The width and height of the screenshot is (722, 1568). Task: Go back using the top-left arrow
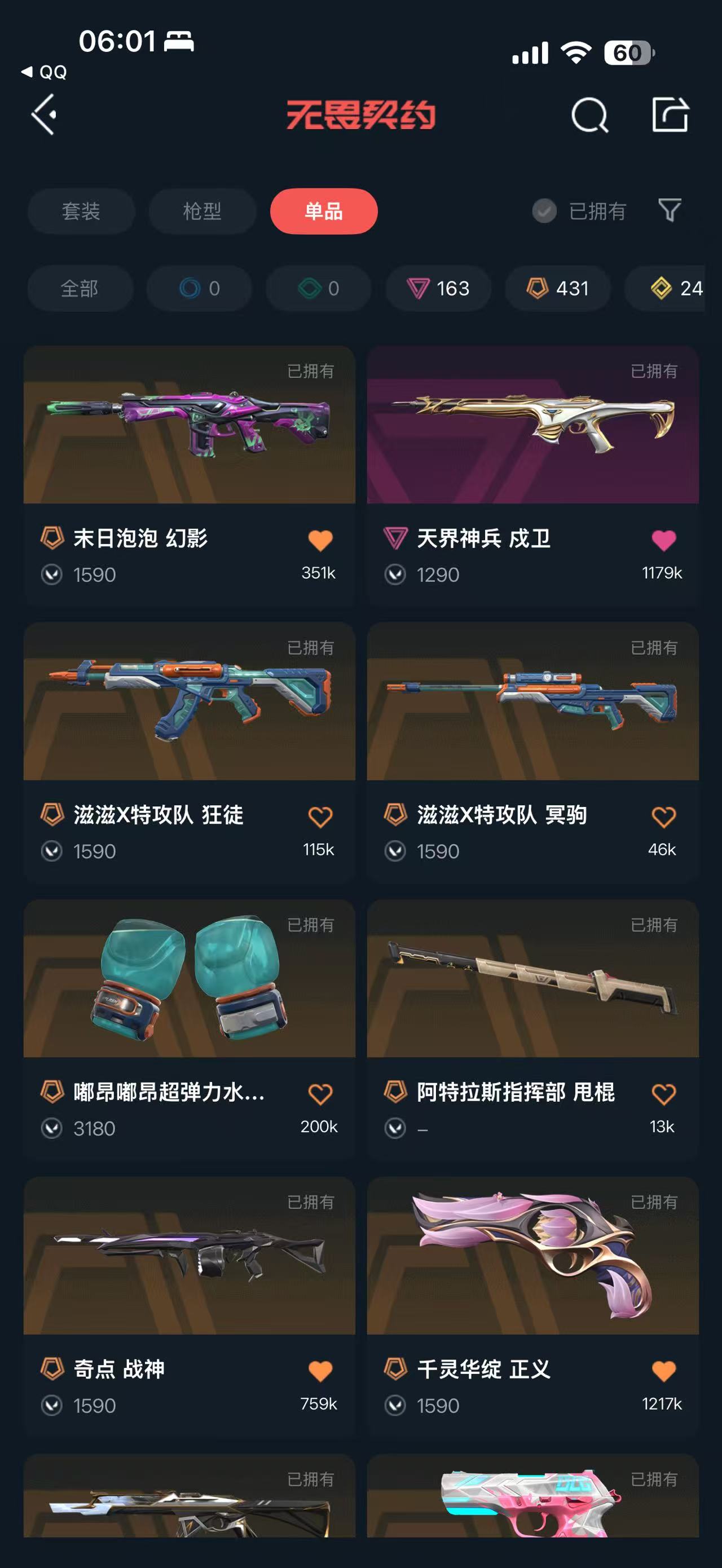(x=45, y=114)
